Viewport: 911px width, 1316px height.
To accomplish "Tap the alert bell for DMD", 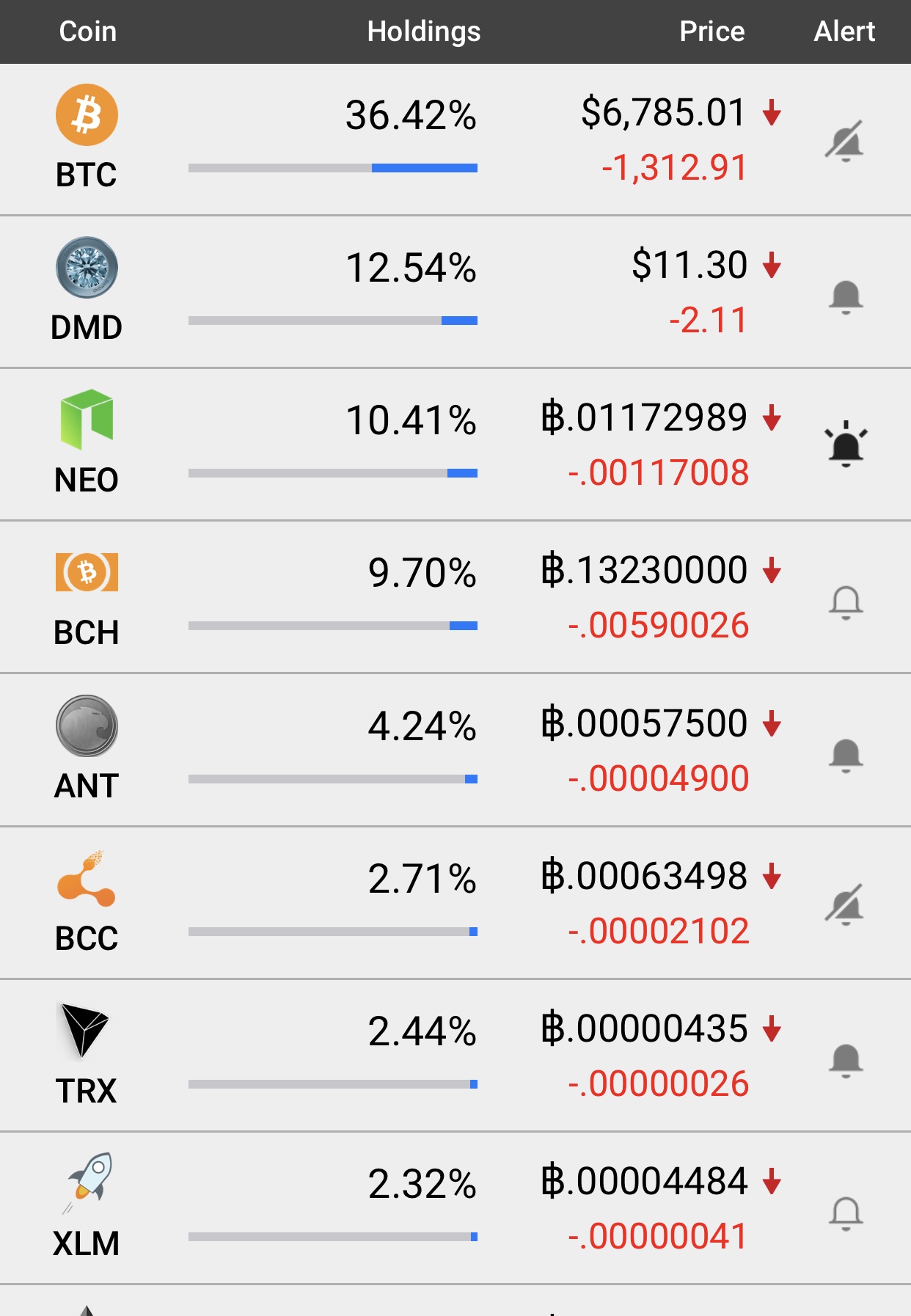I will point(845,296).
